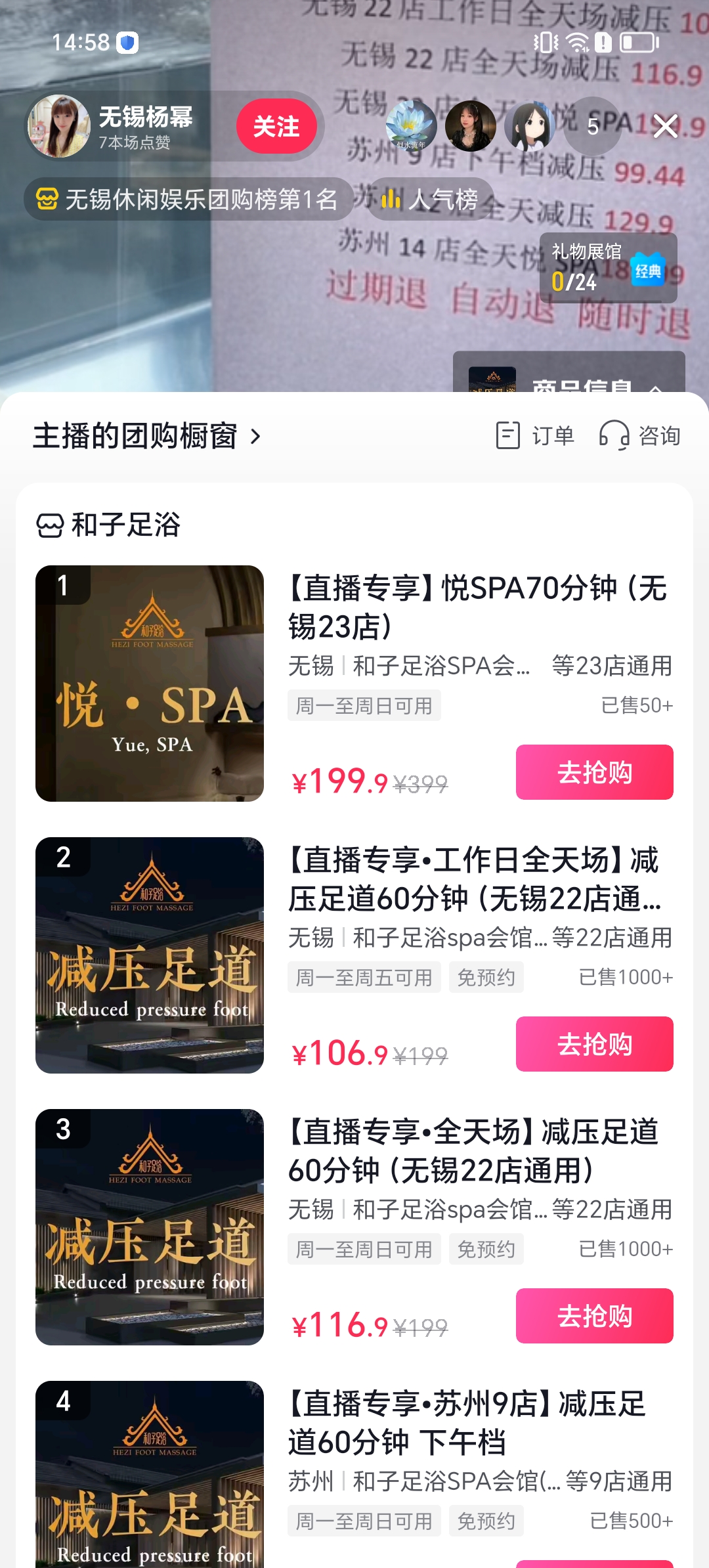Viewport: 709px width, 1568px height.
Task: Open my orders (订单)
Action: click(x=536, y=436)
